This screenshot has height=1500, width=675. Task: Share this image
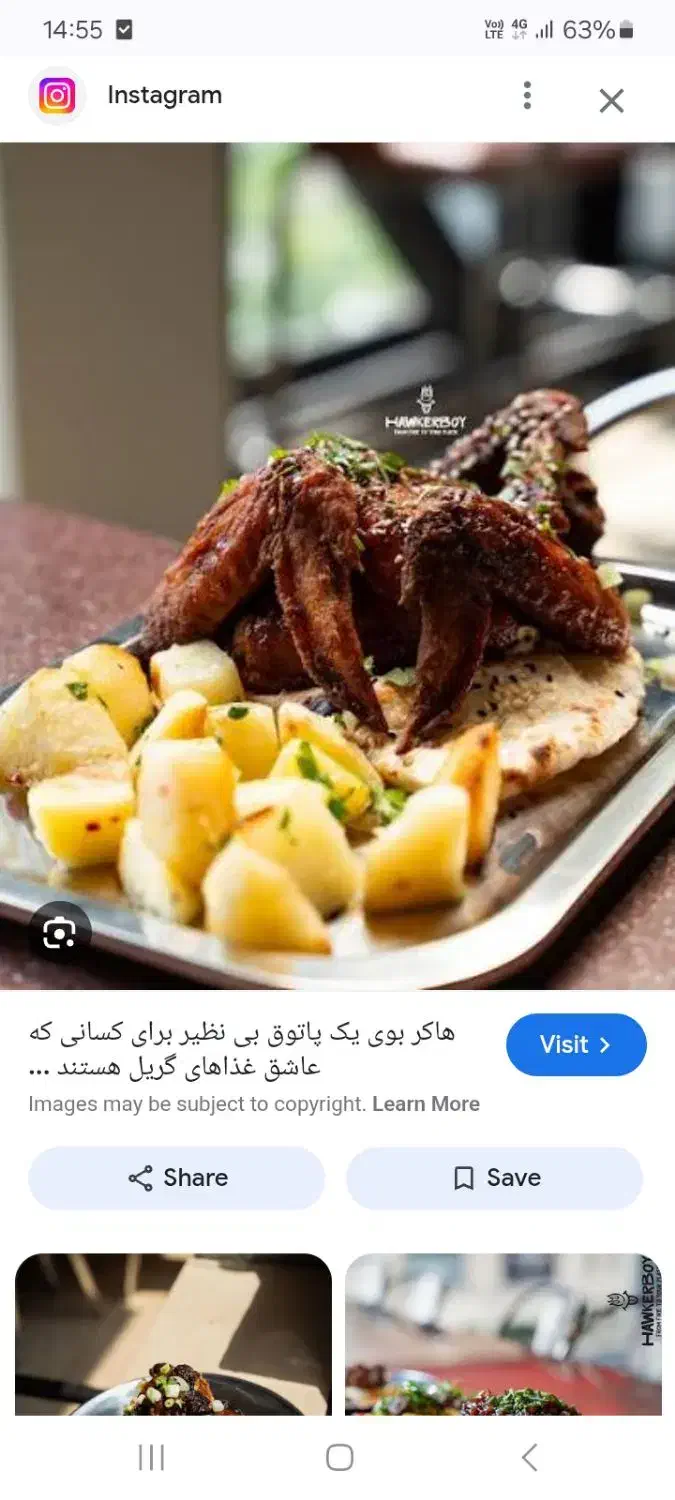point(177,1178)
